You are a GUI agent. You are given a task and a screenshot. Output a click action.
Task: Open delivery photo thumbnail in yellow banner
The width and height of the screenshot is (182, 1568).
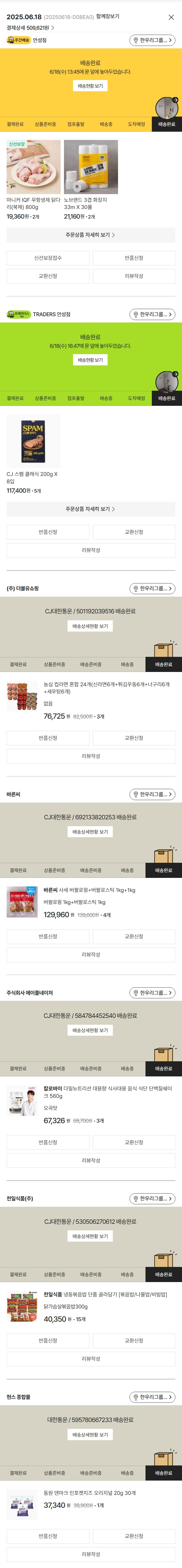click(166, 108)
